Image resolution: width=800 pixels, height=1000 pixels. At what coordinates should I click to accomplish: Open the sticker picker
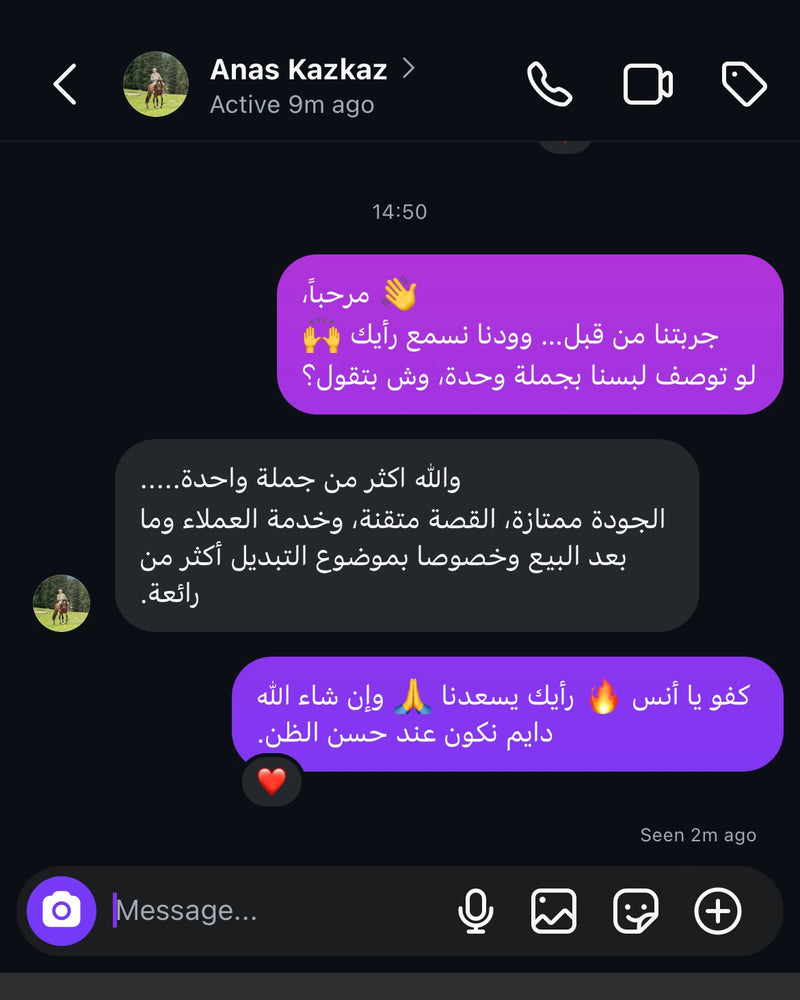(636, 911)
